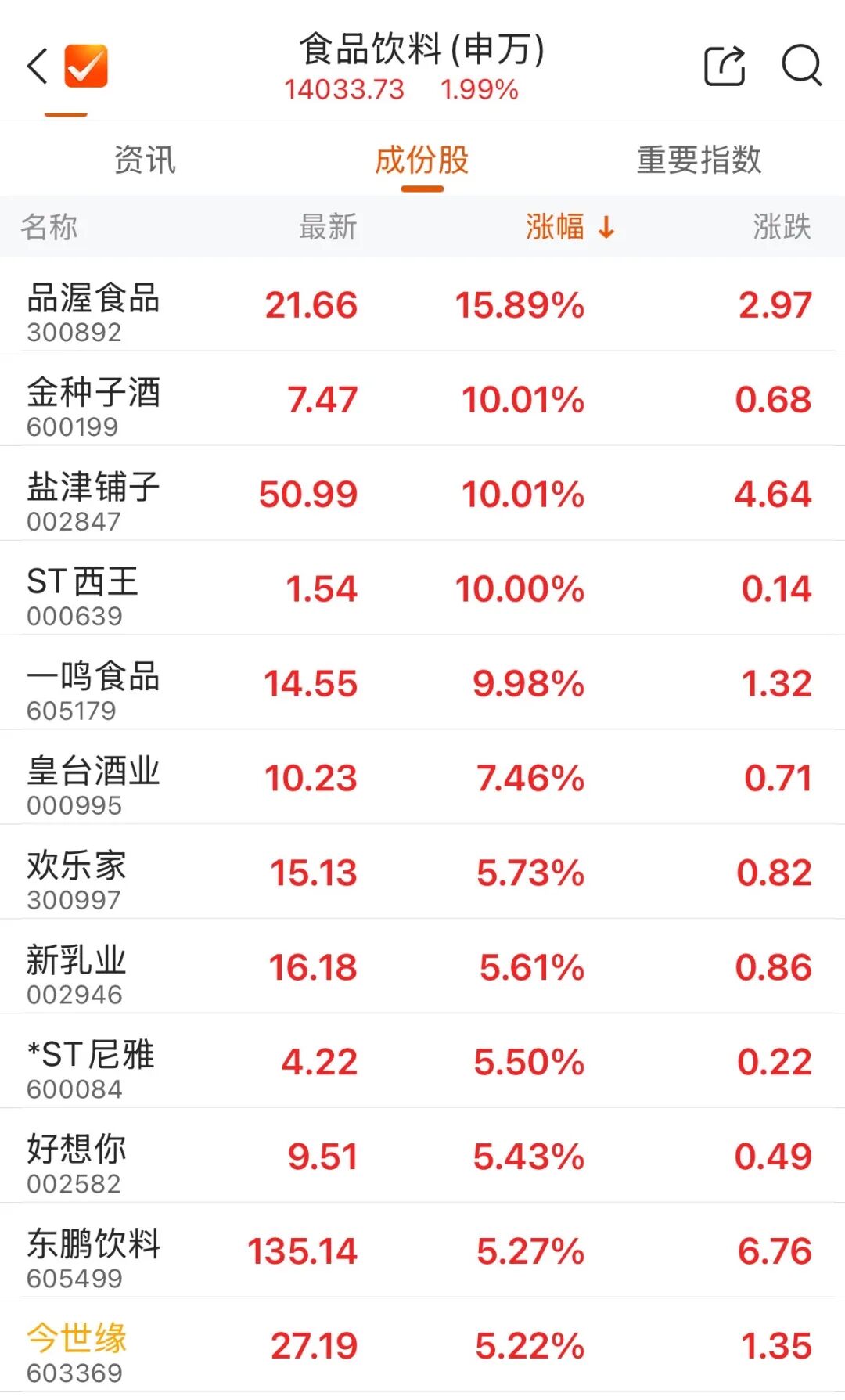
Task: View 皇台酒业 quote
Action: click(x=422, y=778)
